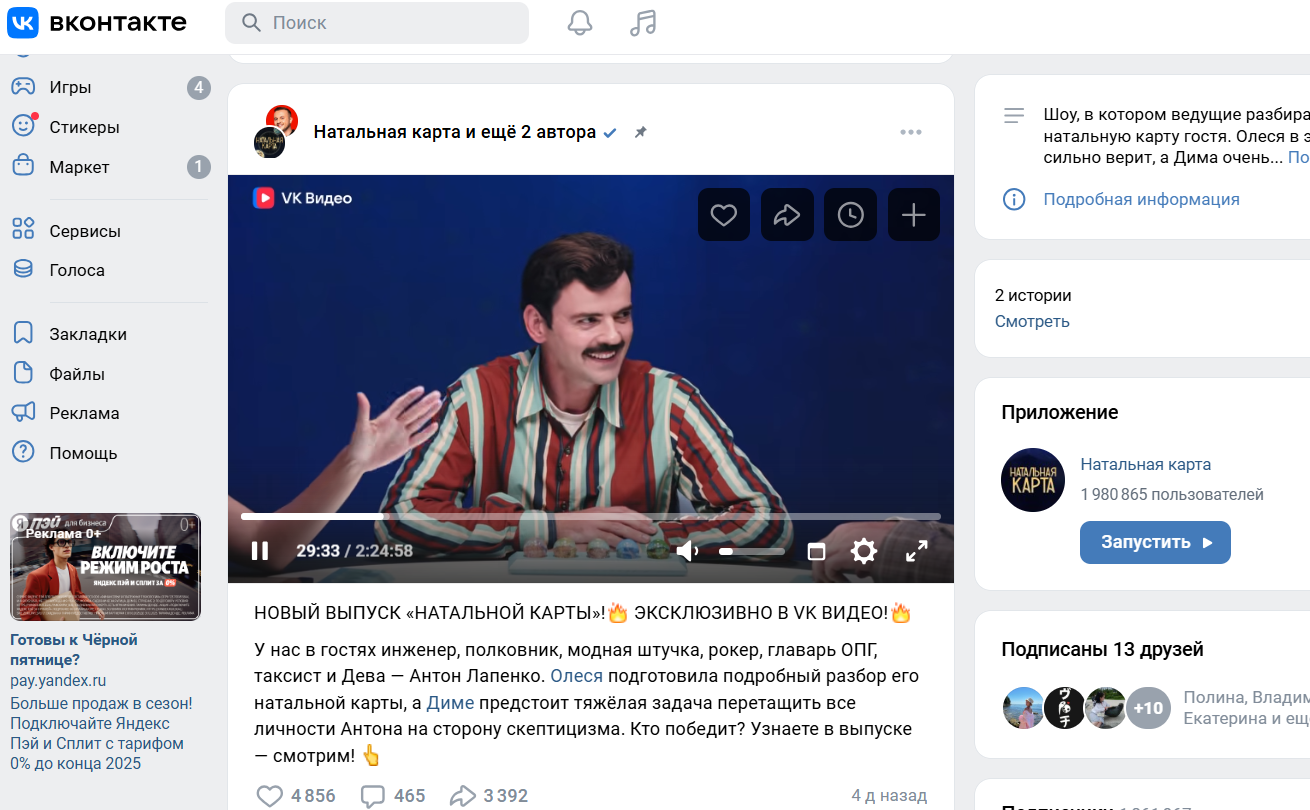Image resolution: width=1310 pixels, height=810 pixels.
Task: Open video settings gear
Action: pos(863,551)
